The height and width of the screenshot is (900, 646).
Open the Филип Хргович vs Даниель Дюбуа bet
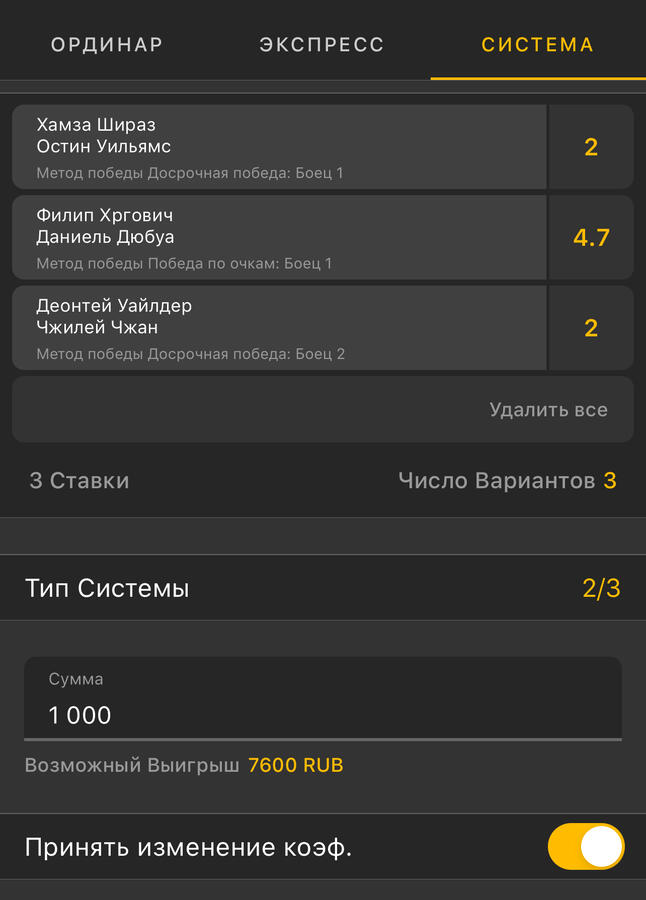coord(280,238)
